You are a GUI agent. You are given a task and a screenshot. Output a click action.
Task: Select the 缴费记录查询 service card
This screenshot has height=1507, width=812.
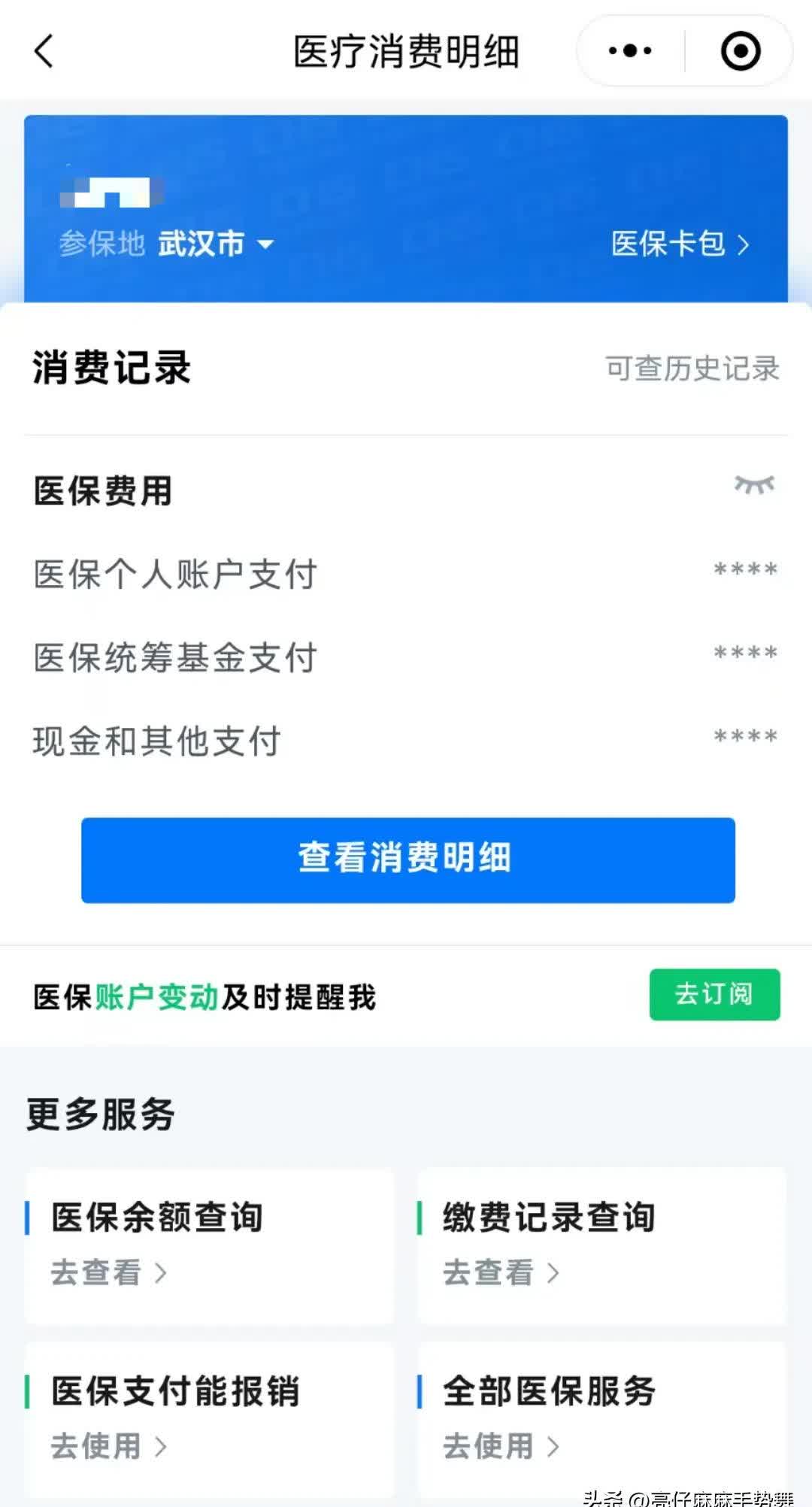click(601, 1245)
